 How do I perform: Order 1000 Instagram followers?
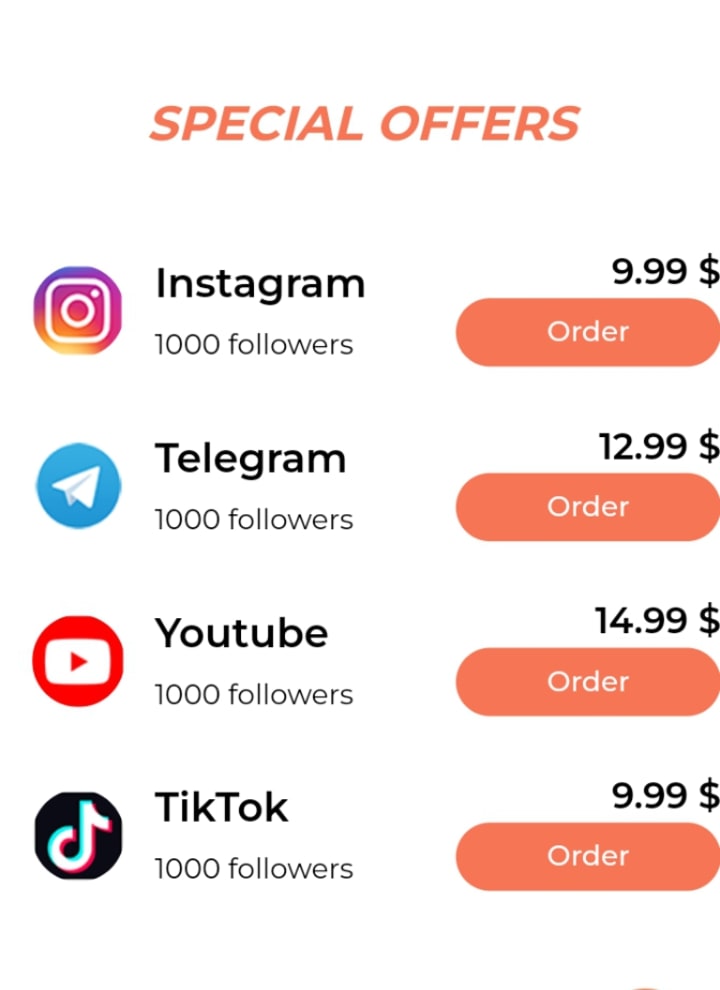click(587, 332)
